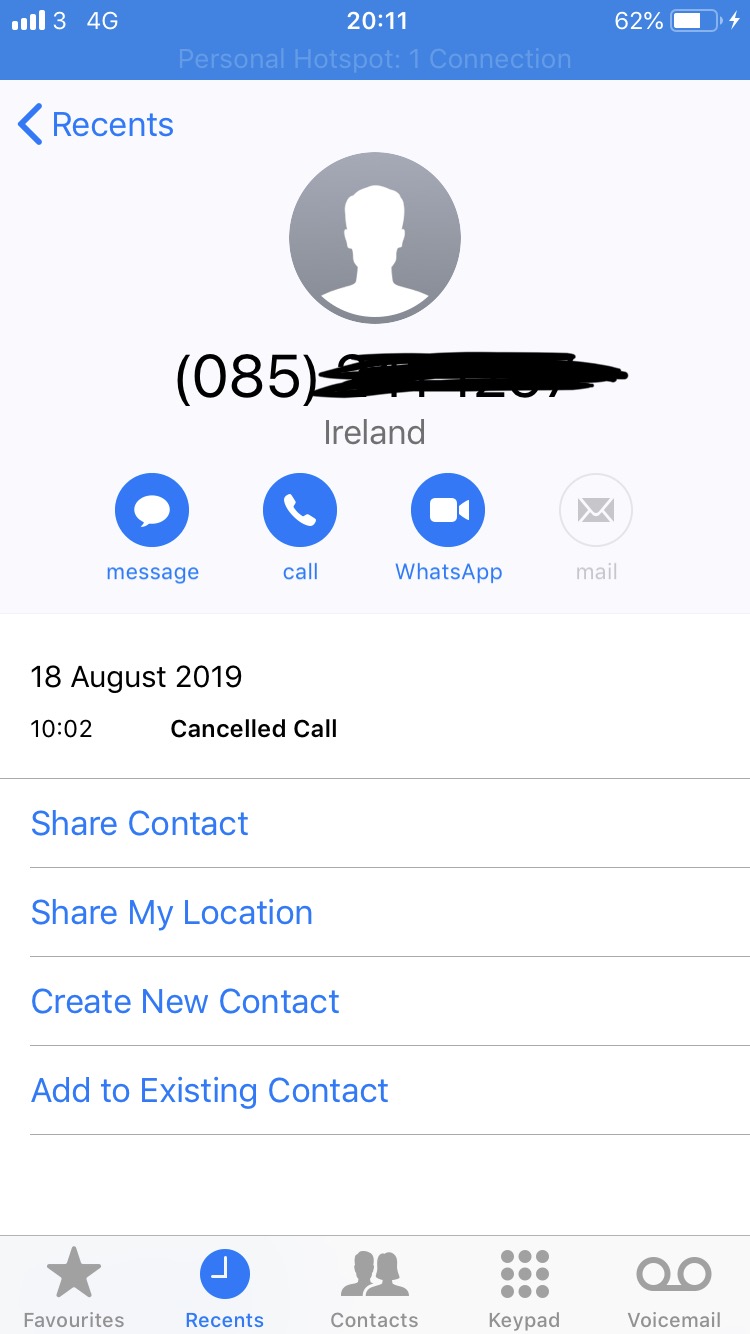Image resolution: width=750 pixels, height=1334 pixels.
Task: Tap the greyed-out mail icon
Action: (596, 509)
